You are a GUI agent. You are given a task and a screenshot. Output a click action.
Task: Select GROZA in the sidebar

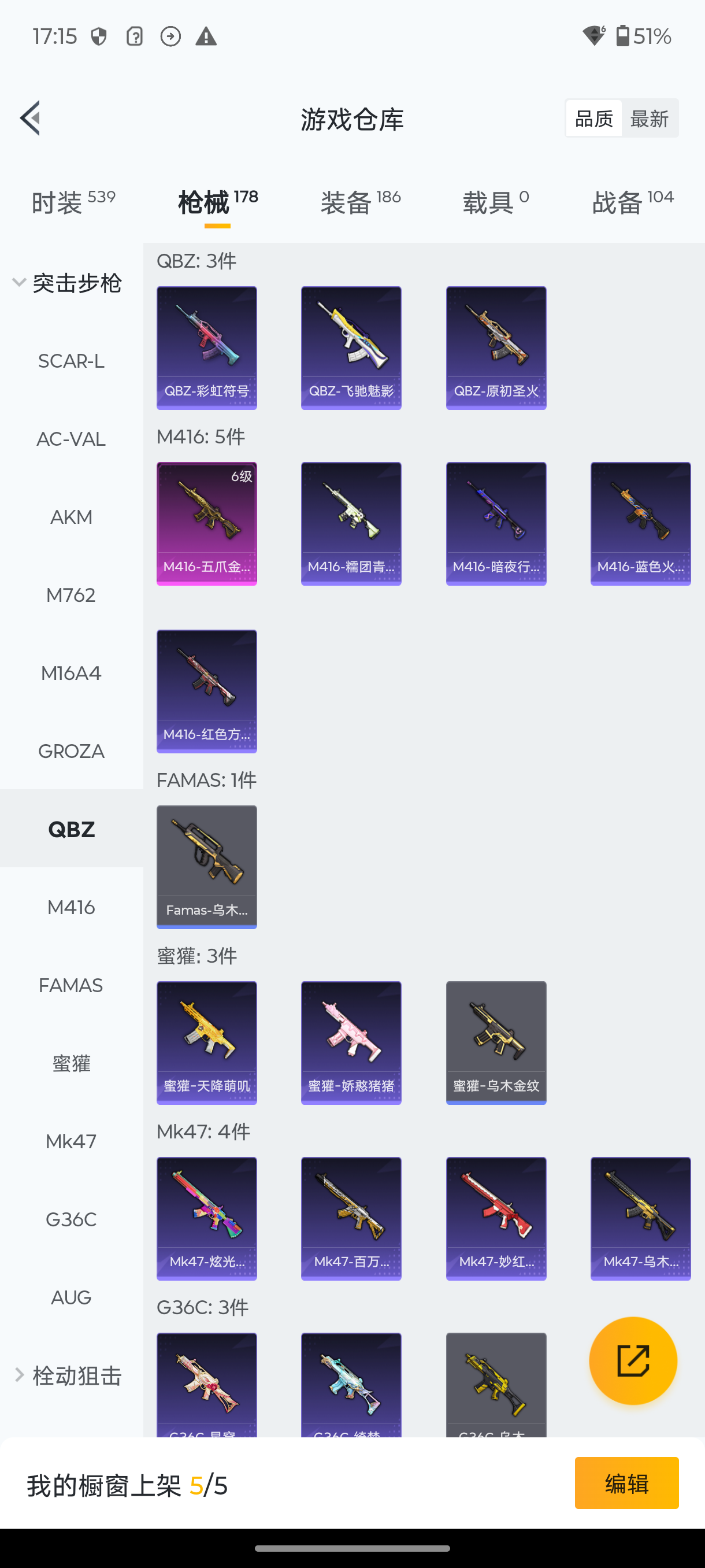(71, 751)
